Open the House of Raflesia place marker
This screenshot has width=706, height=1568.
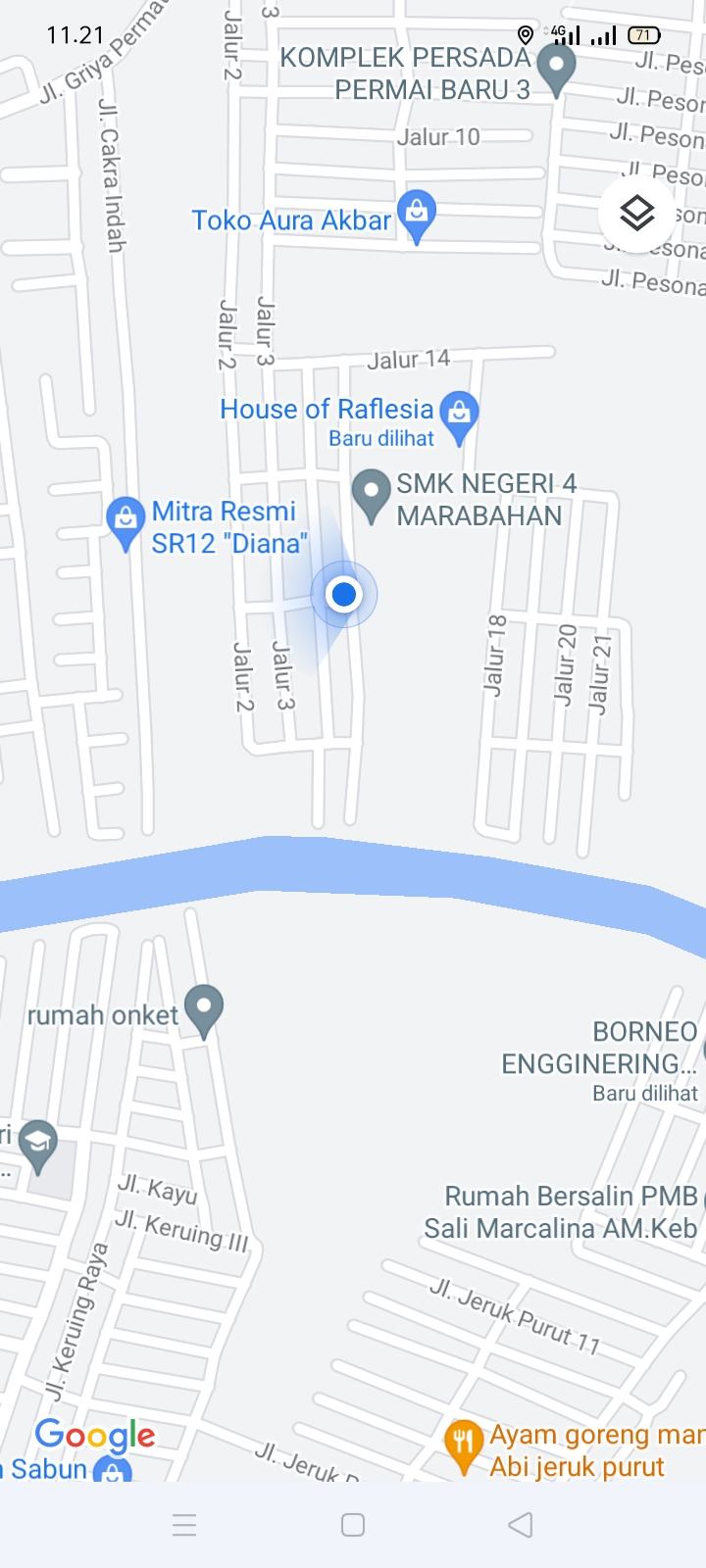point(459,414)
